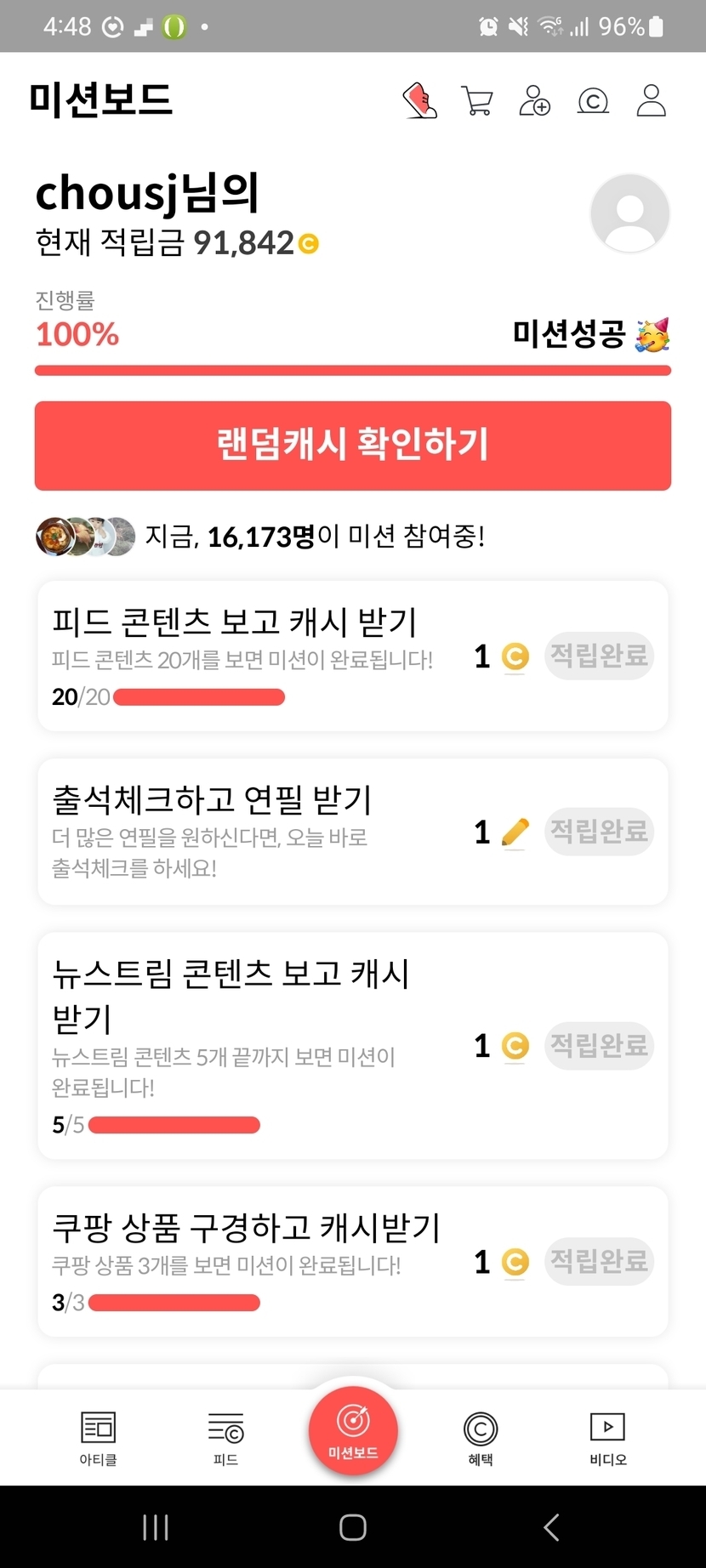This screenshot has height=1568, width=706.
Task: Tap the invite friend icon
Action: point(535,100)
